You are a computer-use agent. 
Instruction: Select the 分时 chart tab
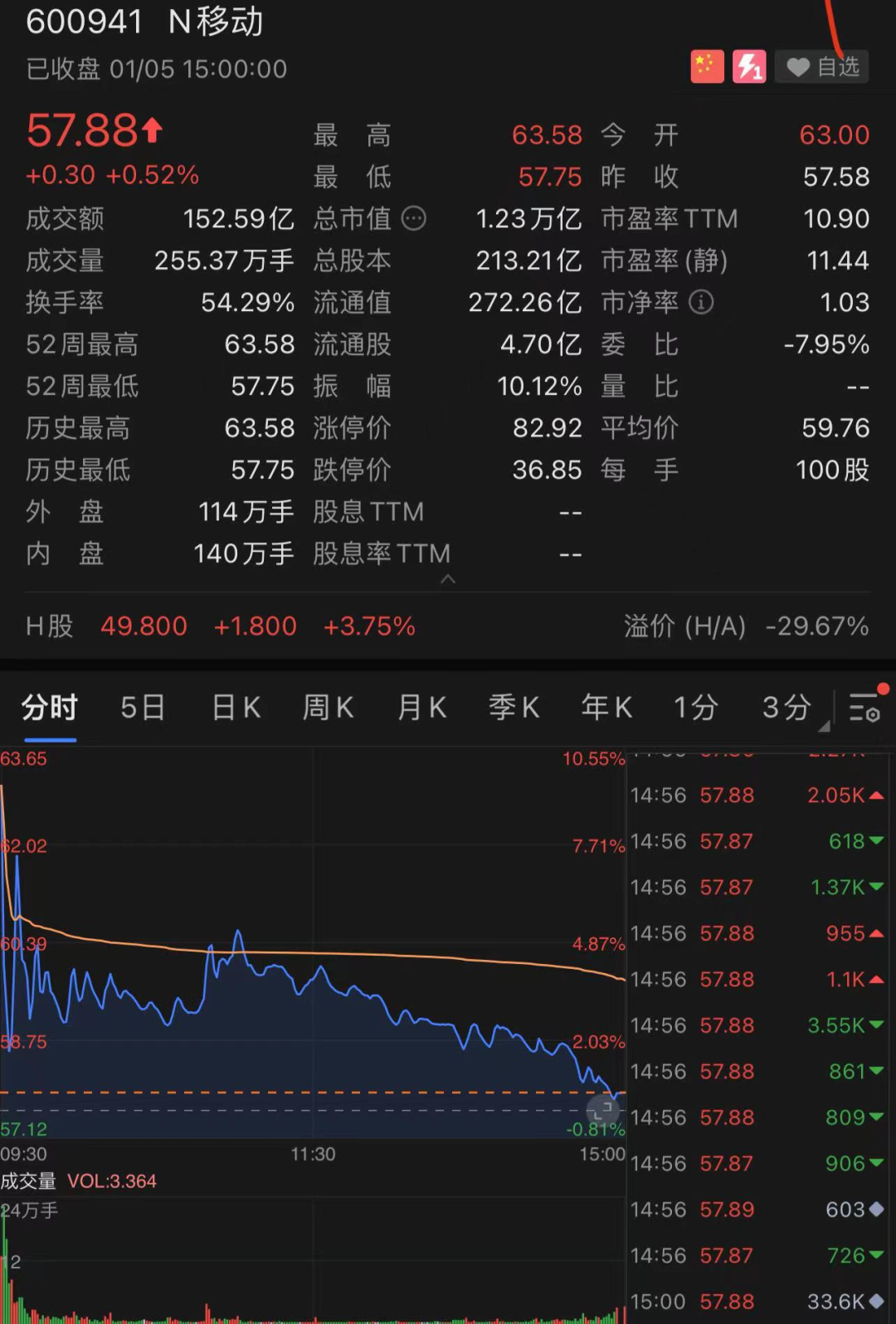50,708
